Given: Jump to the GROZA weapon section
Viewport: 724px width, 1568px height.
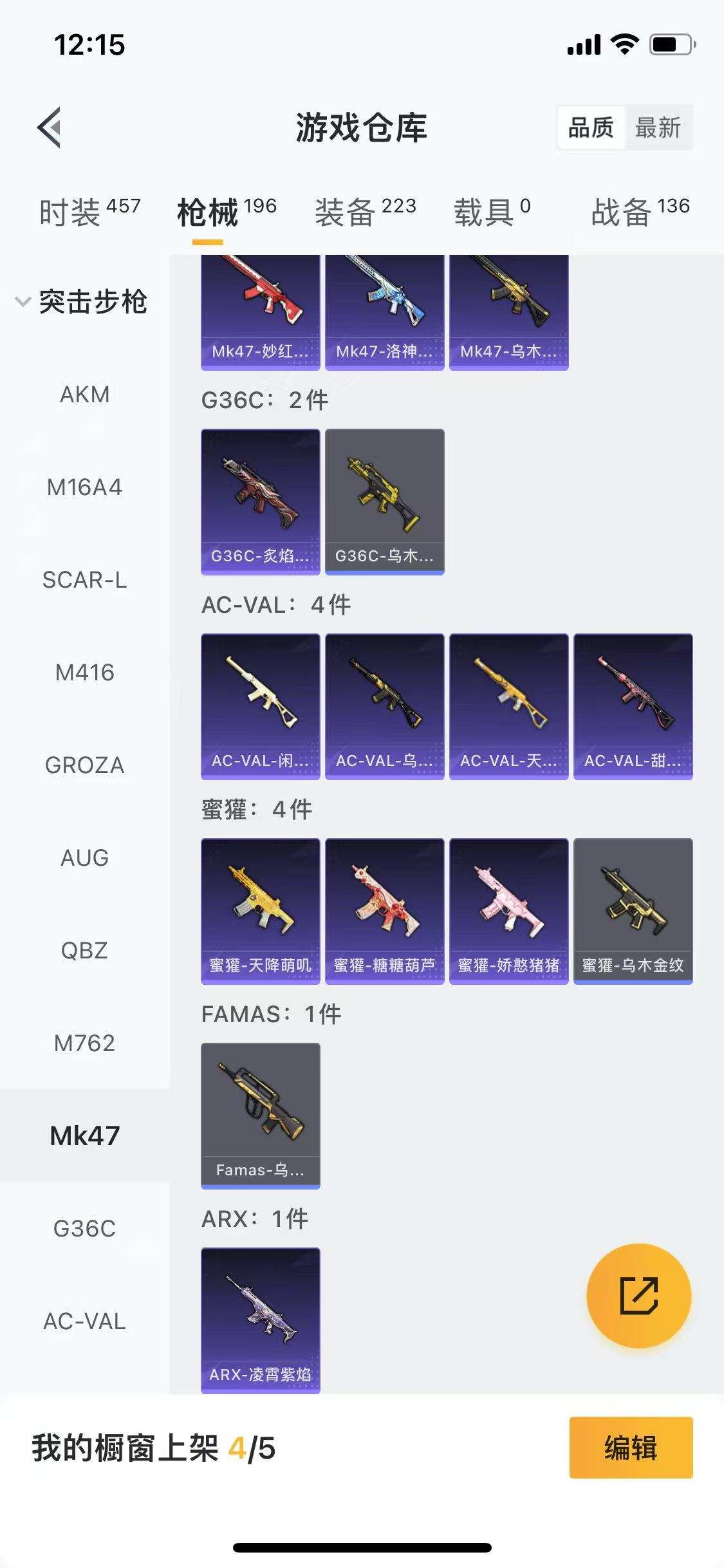Looking at the screenshot, I should pyautogui.click(x=84, y=765).
